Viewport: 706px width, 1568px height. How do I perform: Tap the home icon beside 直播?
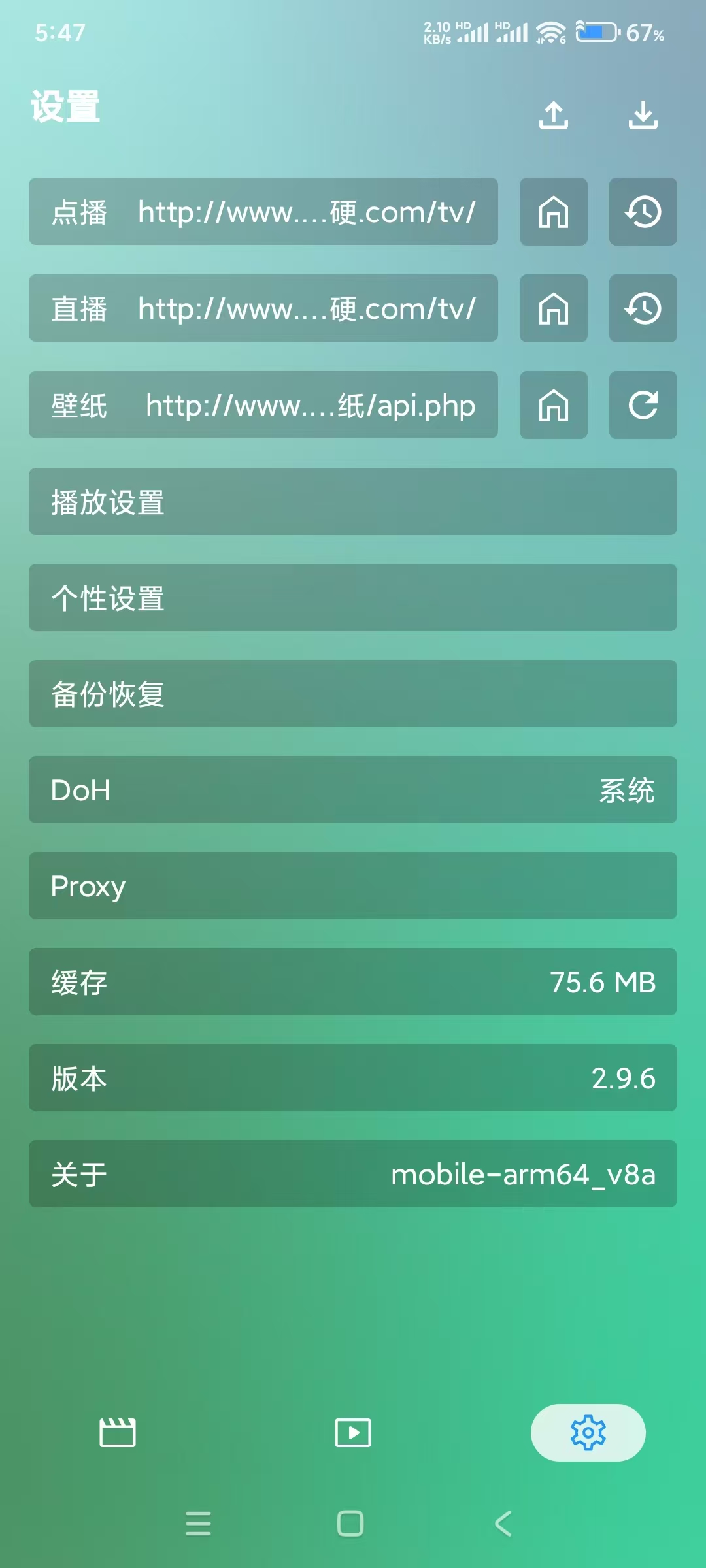[x=554, y=308]
